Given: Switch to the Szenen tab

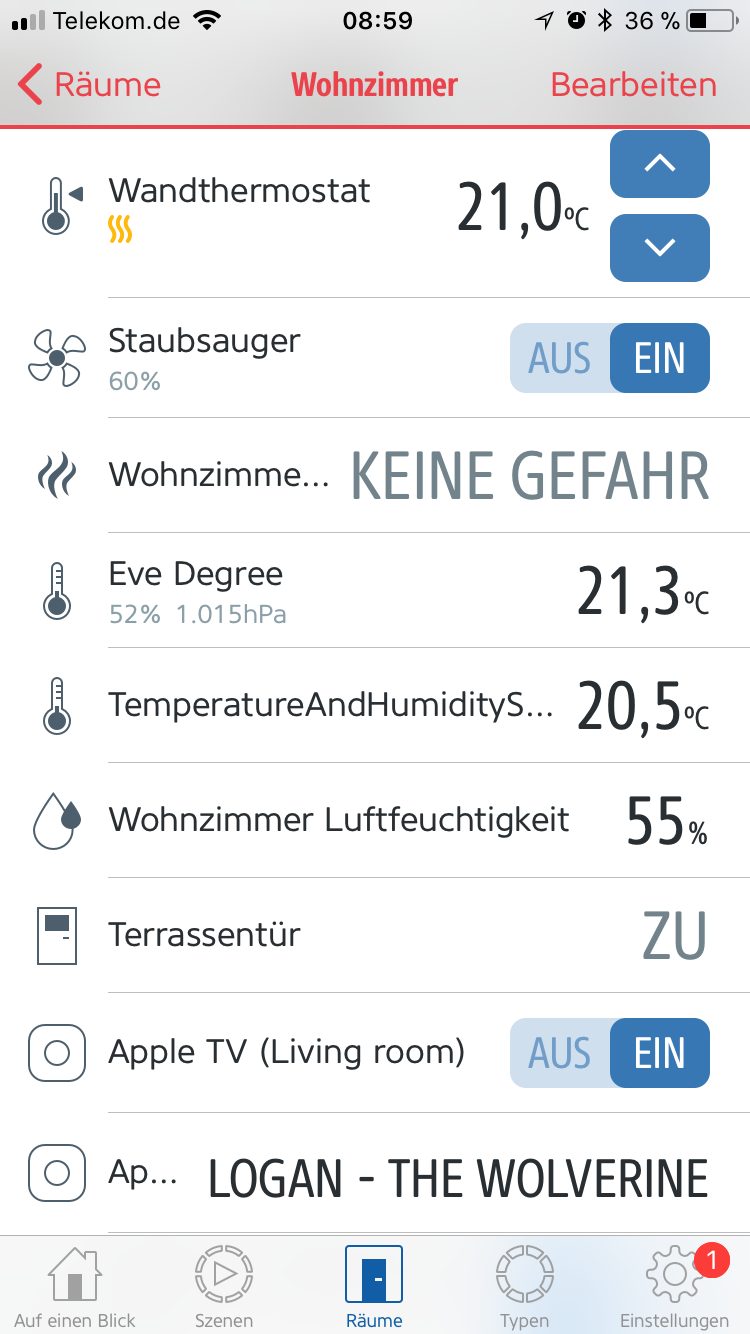Looking at the screenshot, I should tap(224, 1287).
